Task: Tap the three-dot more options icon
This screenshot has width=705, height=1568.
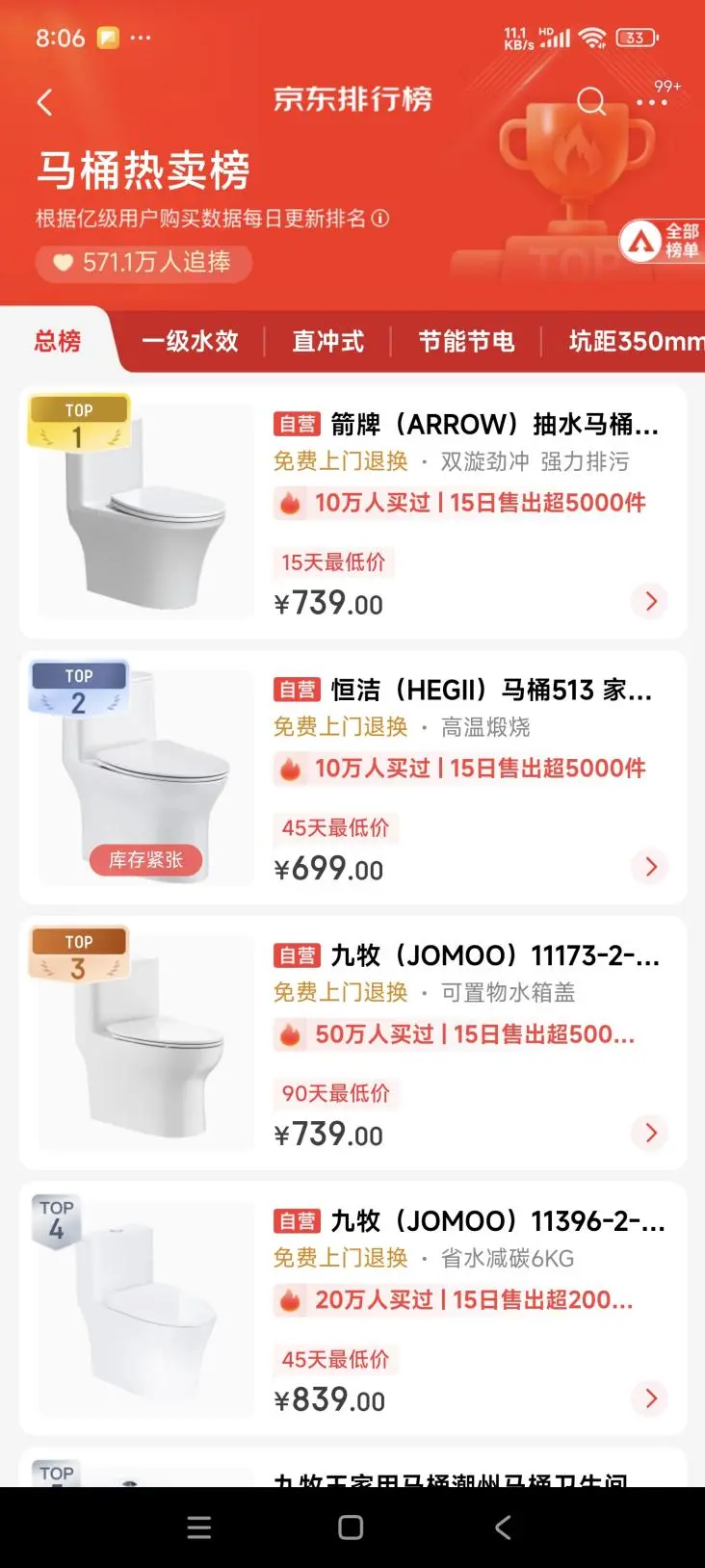Action: pyautogui.click(x=653, y=102)
